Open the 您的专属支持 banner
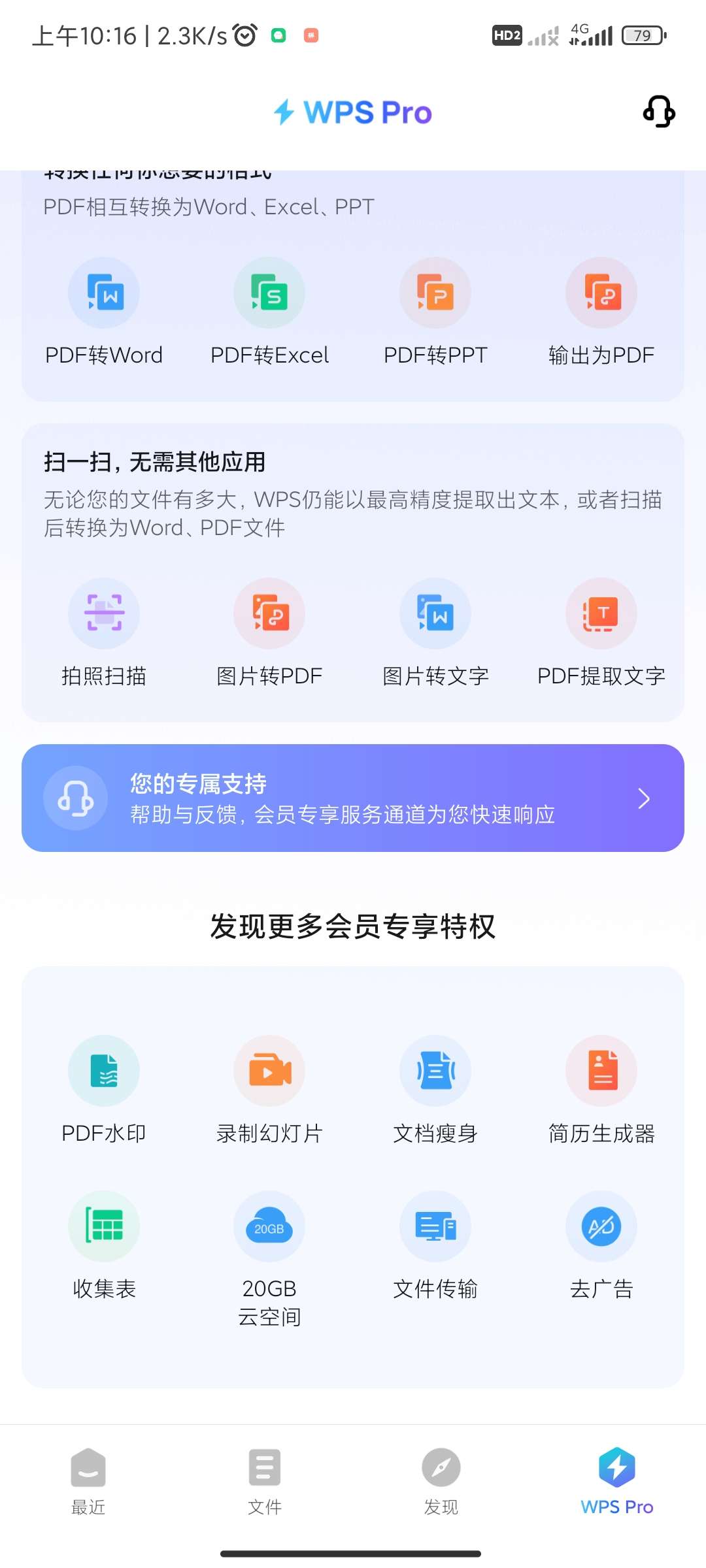This screenshot has width=706, height=1568. [353, 798]
